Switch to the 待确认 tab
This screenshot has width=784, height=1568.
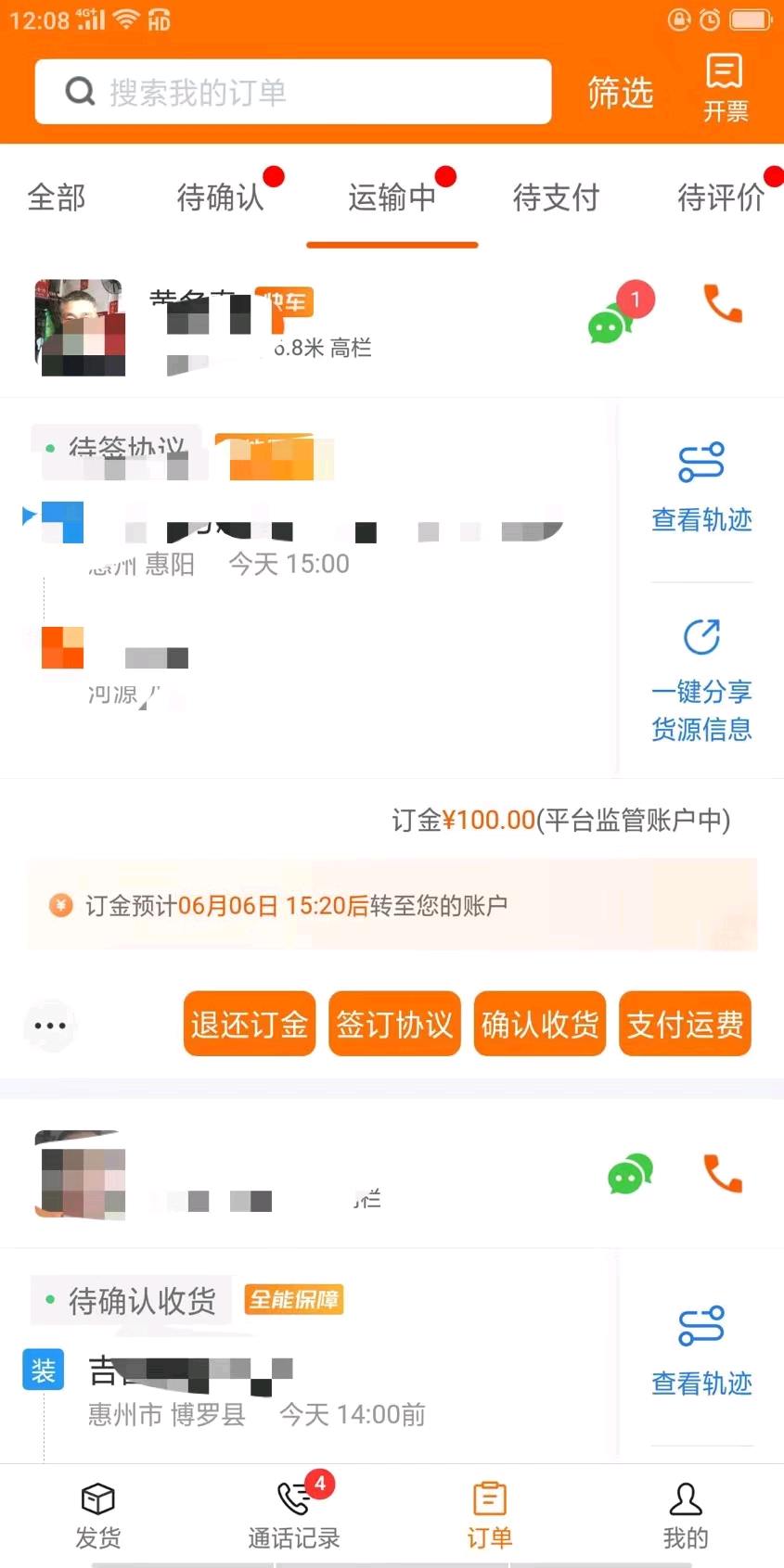pos(220,198)
